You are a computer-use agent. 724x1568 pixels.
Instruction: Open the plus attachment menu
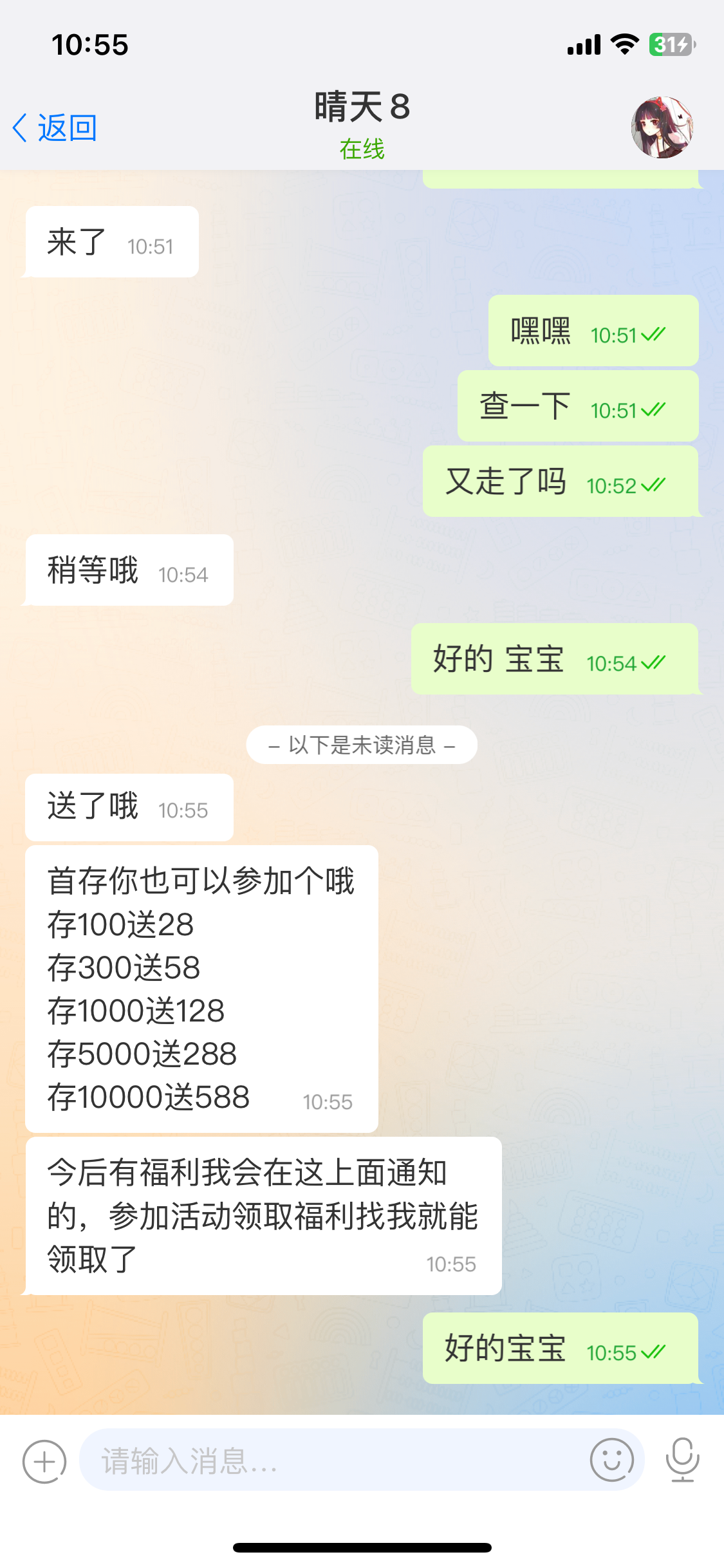coord(44,1461)
